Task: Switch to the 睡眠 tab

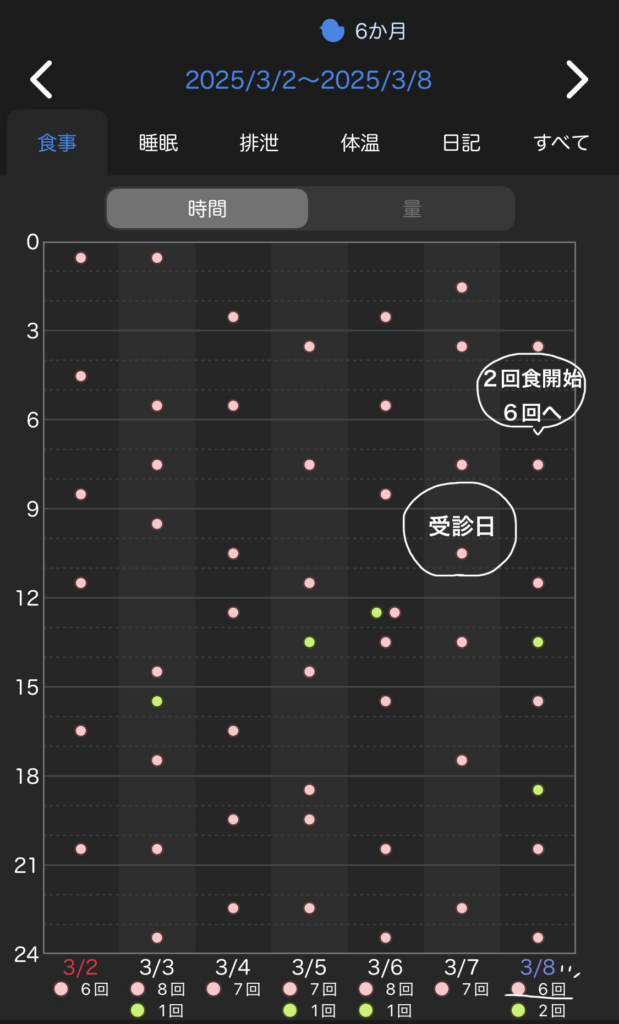Action: pos(158,143)
